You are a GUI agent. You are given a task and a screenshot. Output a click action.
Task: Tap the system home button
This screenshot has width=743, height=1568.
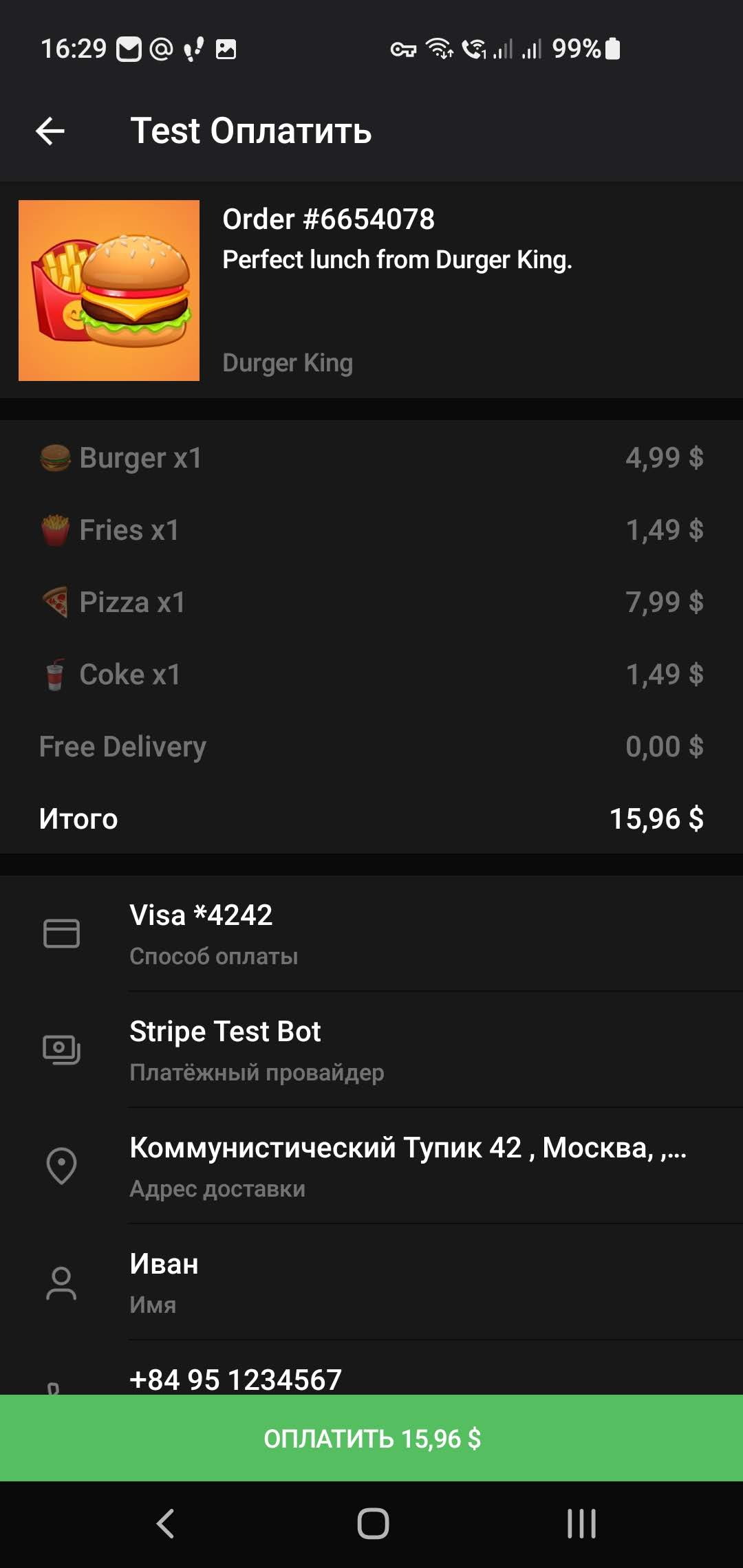pyautogui.click(x=373, y=1523)
